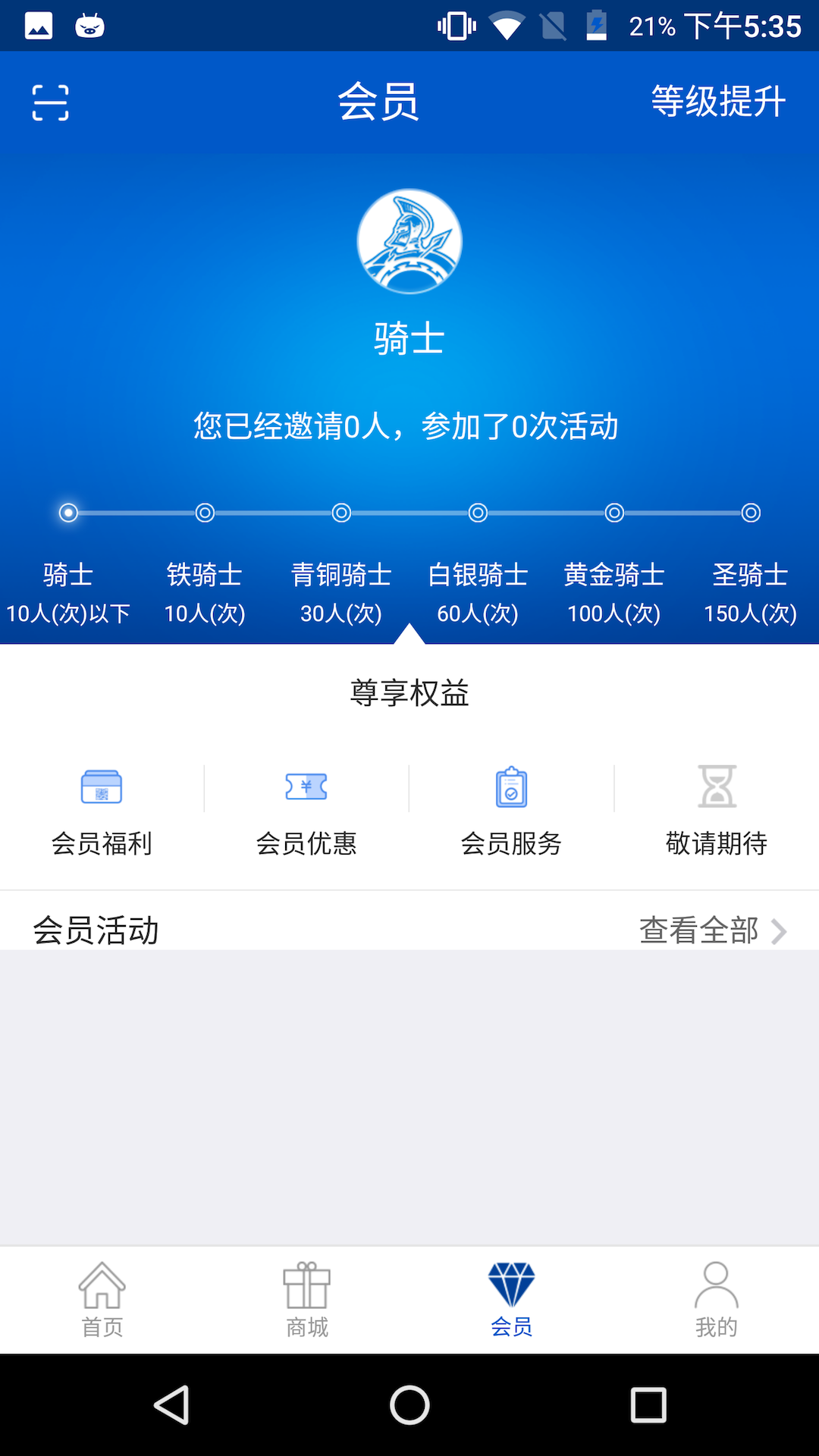
Task: Tap the system back button
Action: (171, 1405)
